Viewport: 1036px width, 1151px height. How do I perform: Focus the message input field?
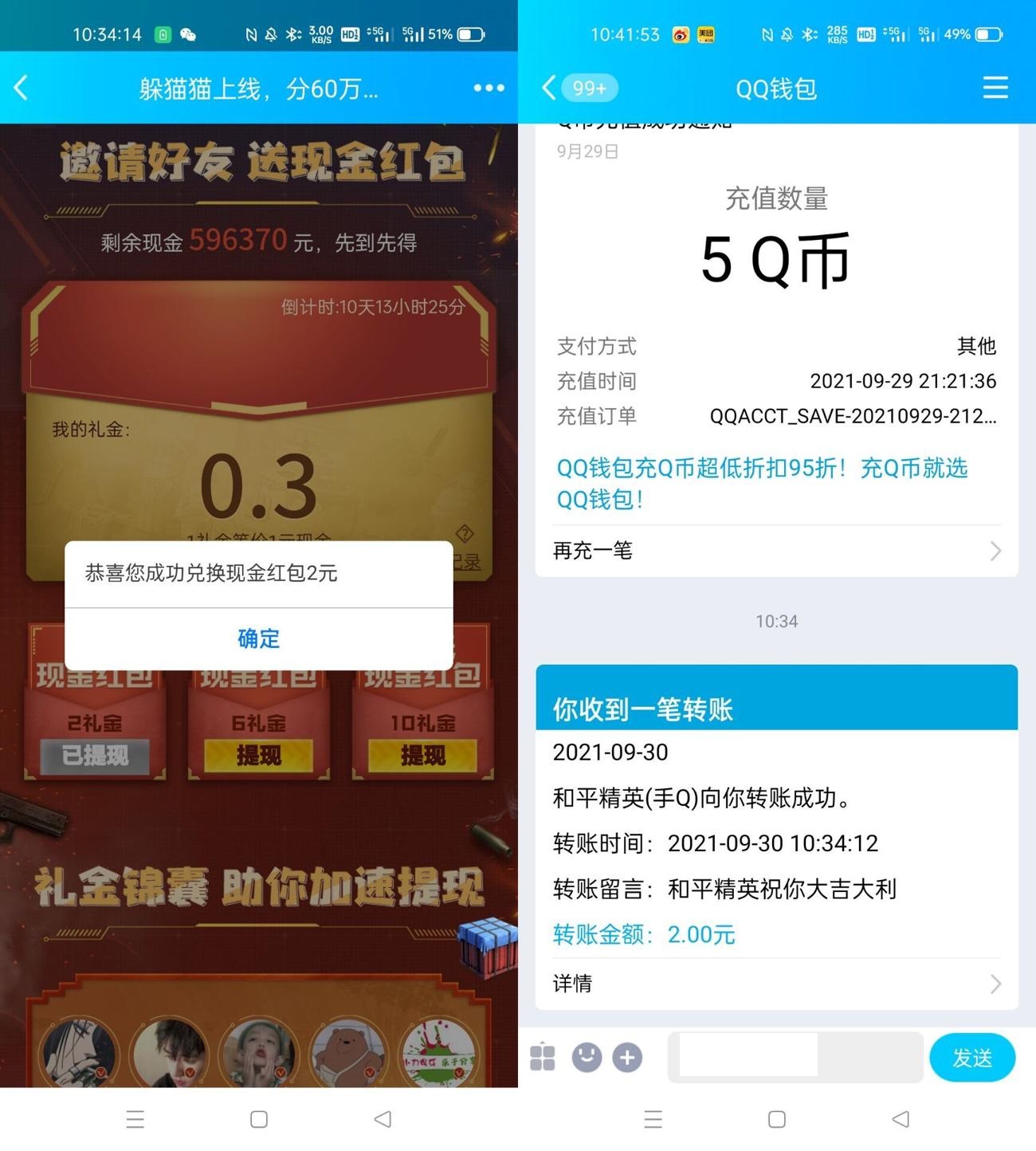click(x=795, y=1057)
